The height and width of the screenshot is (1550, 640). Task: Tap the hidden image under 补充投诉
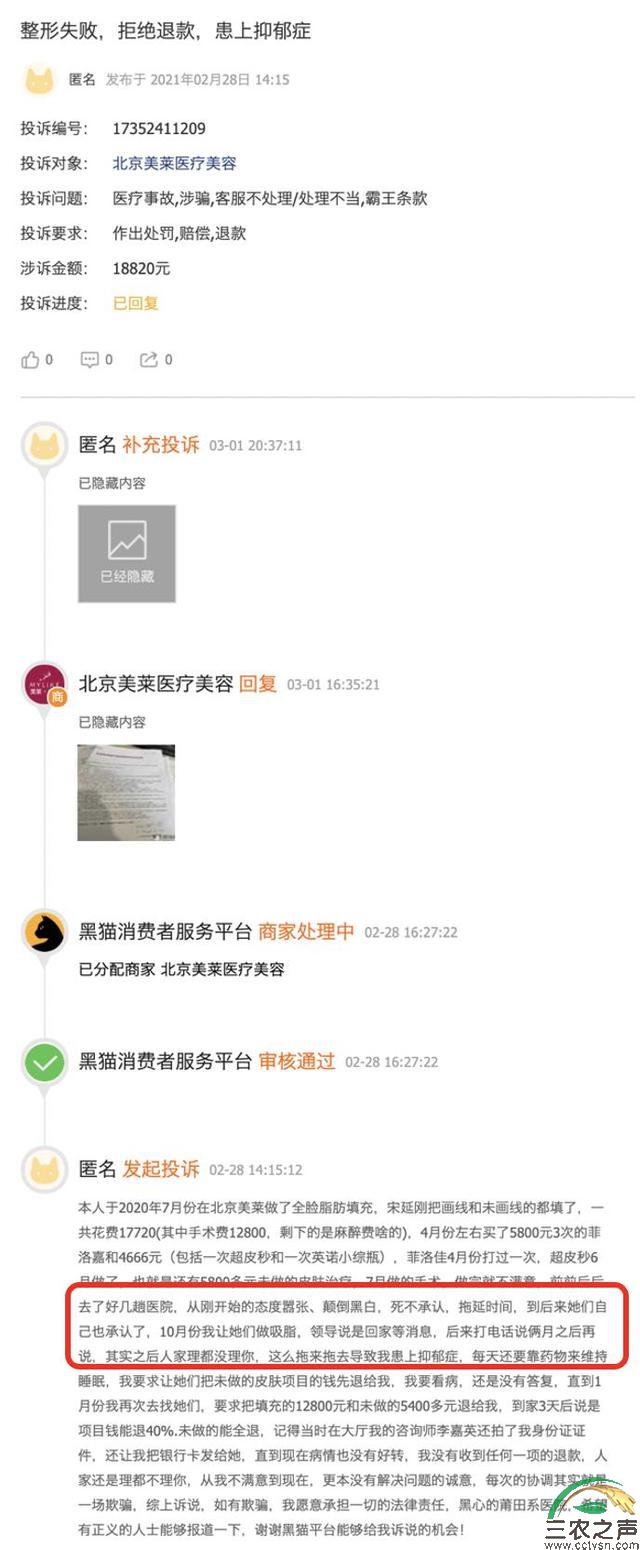click(x=127, y=553)
